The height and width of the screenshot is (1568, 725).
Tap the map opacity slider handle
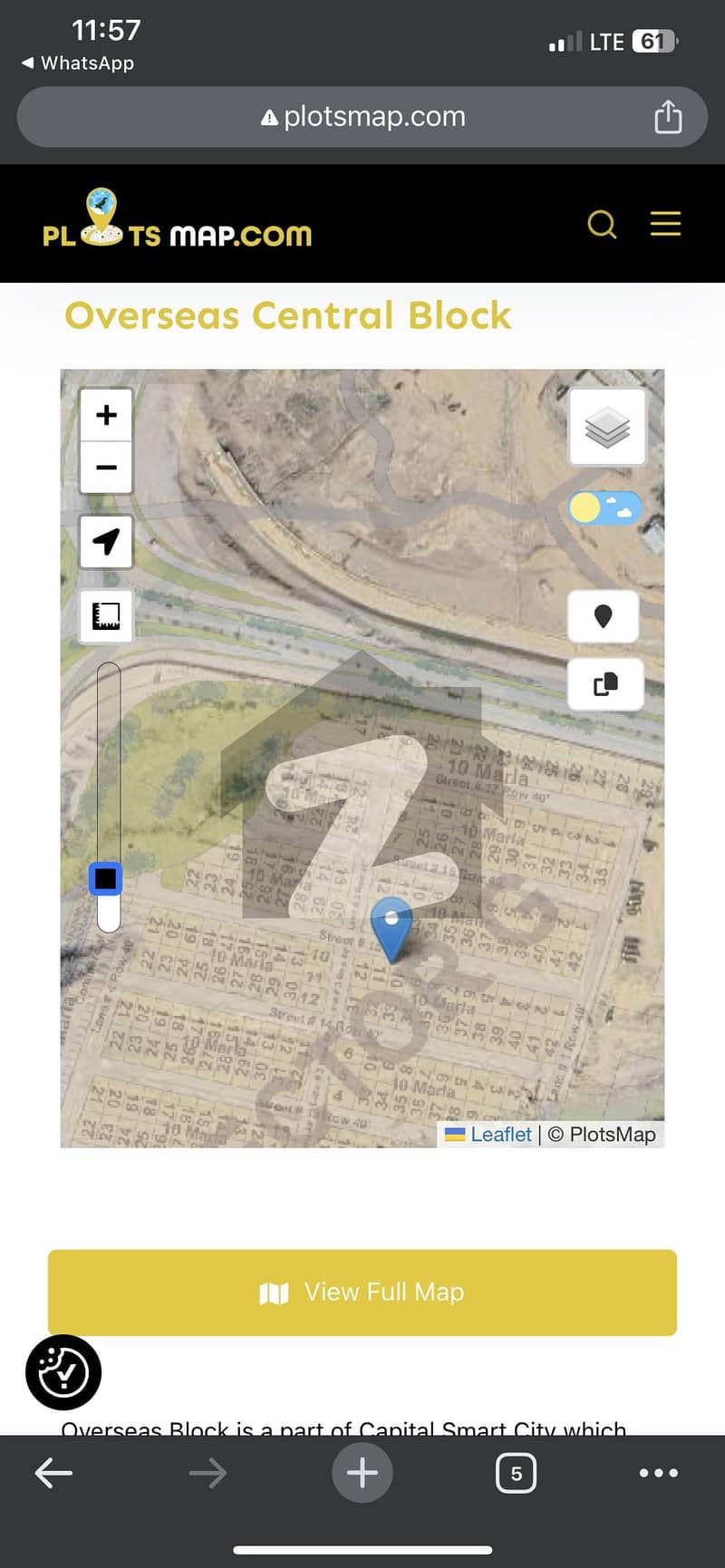tap(106, 878)
